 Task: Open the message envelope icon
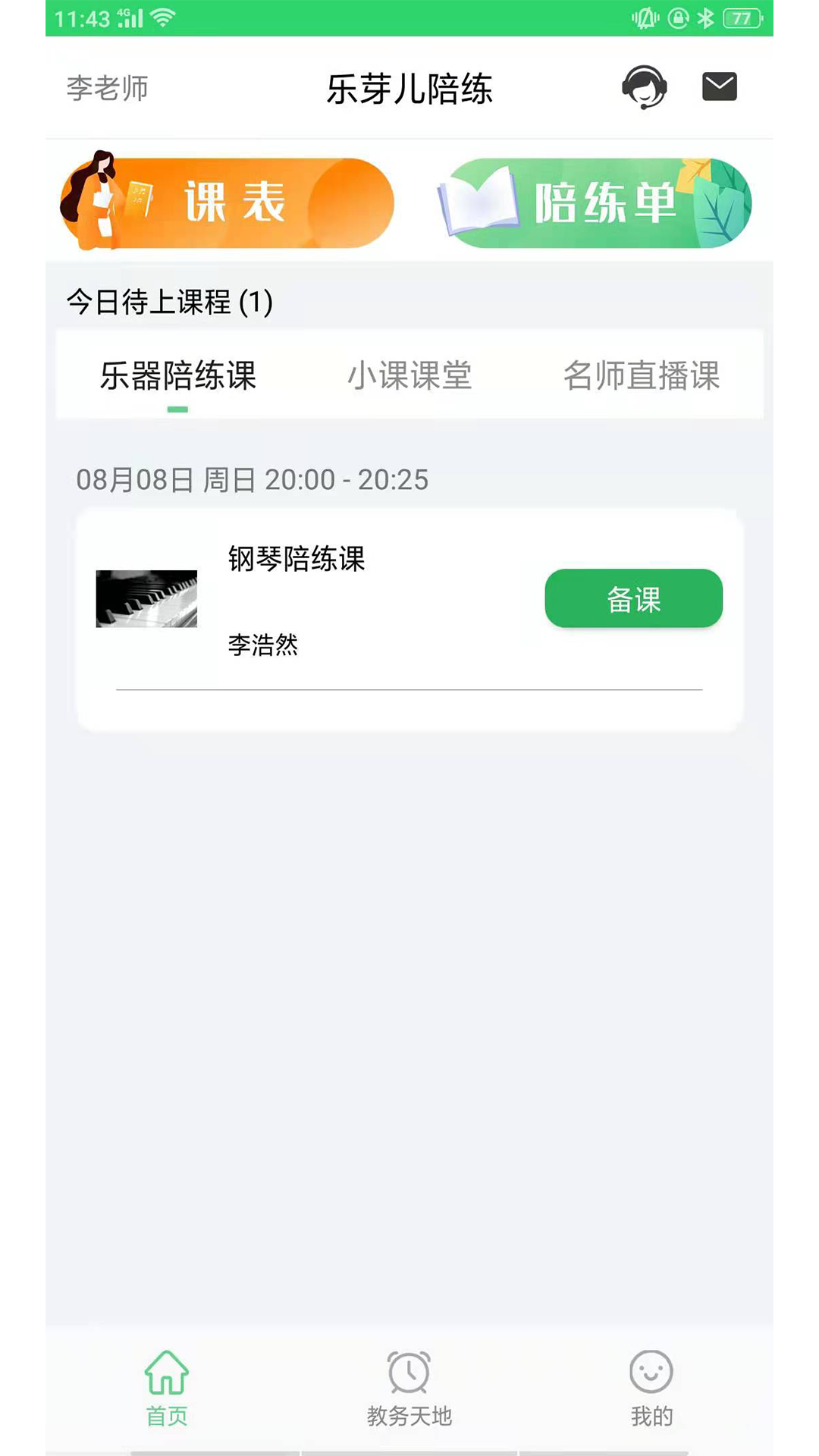[x=719, y=86]
